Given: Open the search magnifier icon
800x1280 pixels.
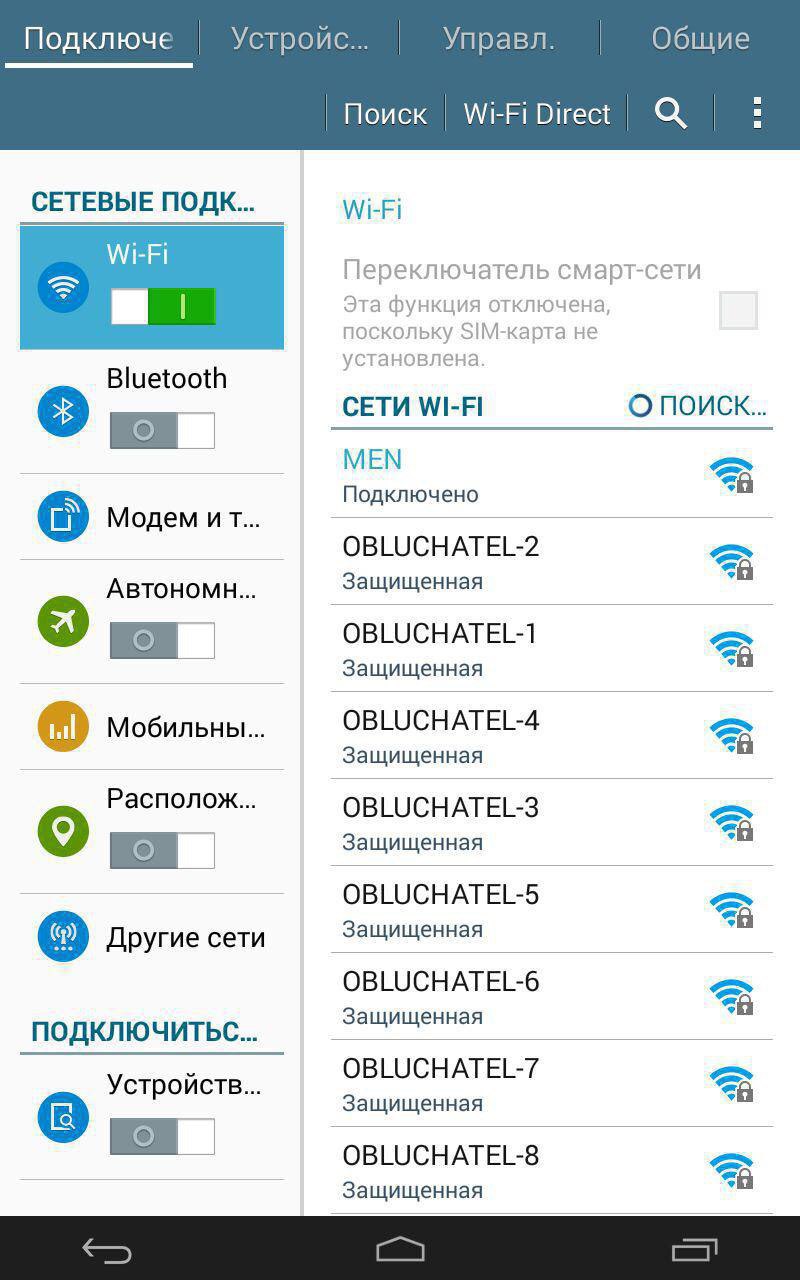Looking at the screenshot, I should [x=671, y=114].
